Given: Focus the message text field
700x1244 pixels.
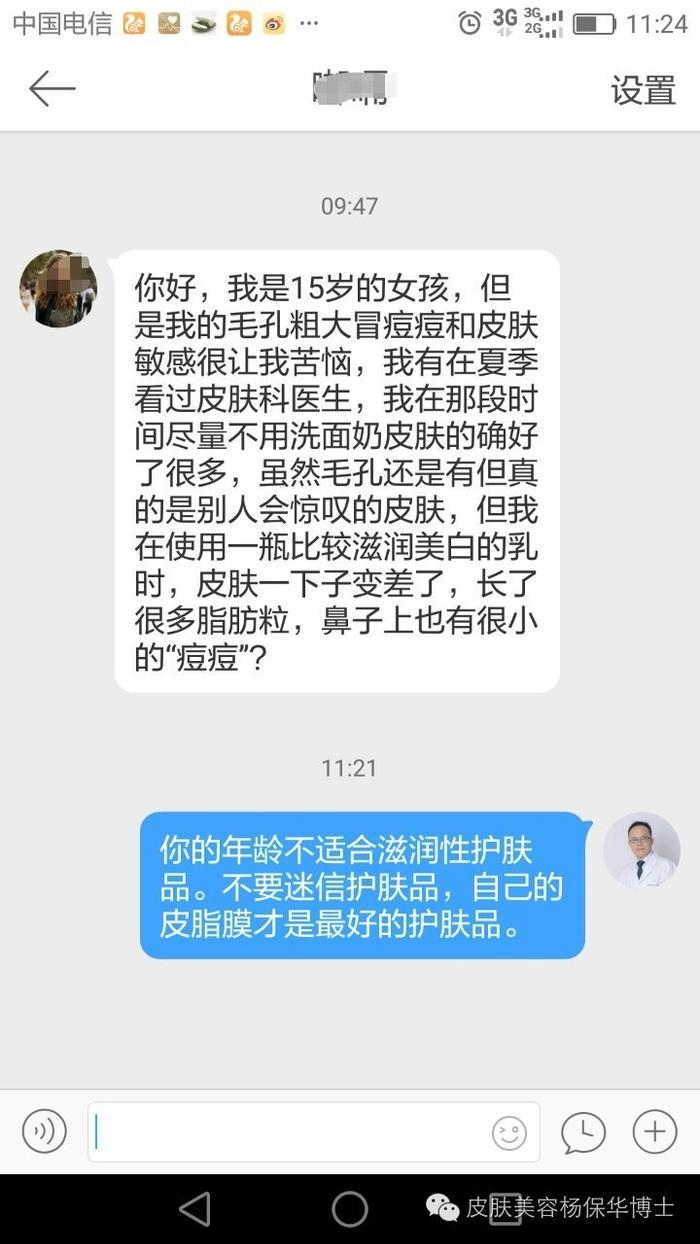Looking at the screenshot, I should coord(314,1132).
